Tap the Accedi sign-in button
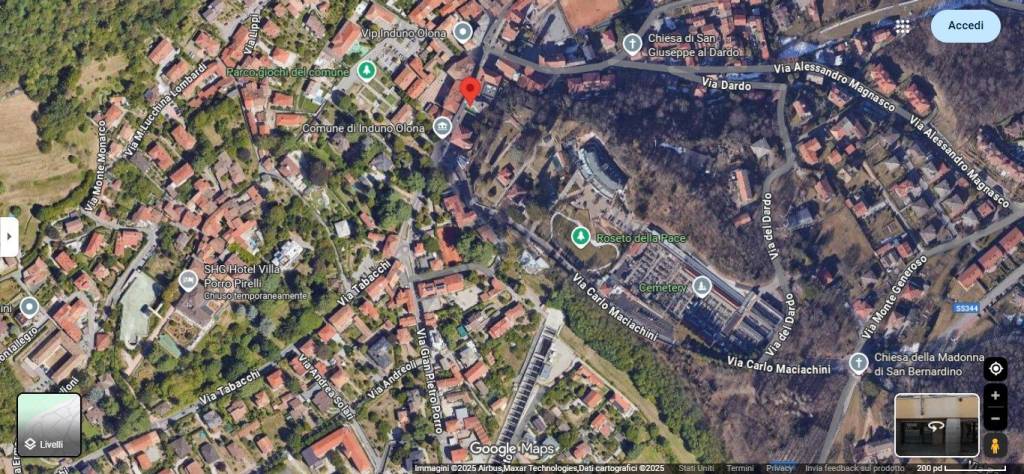Screen dimensions: 1024x474 [x=965, y=26]
